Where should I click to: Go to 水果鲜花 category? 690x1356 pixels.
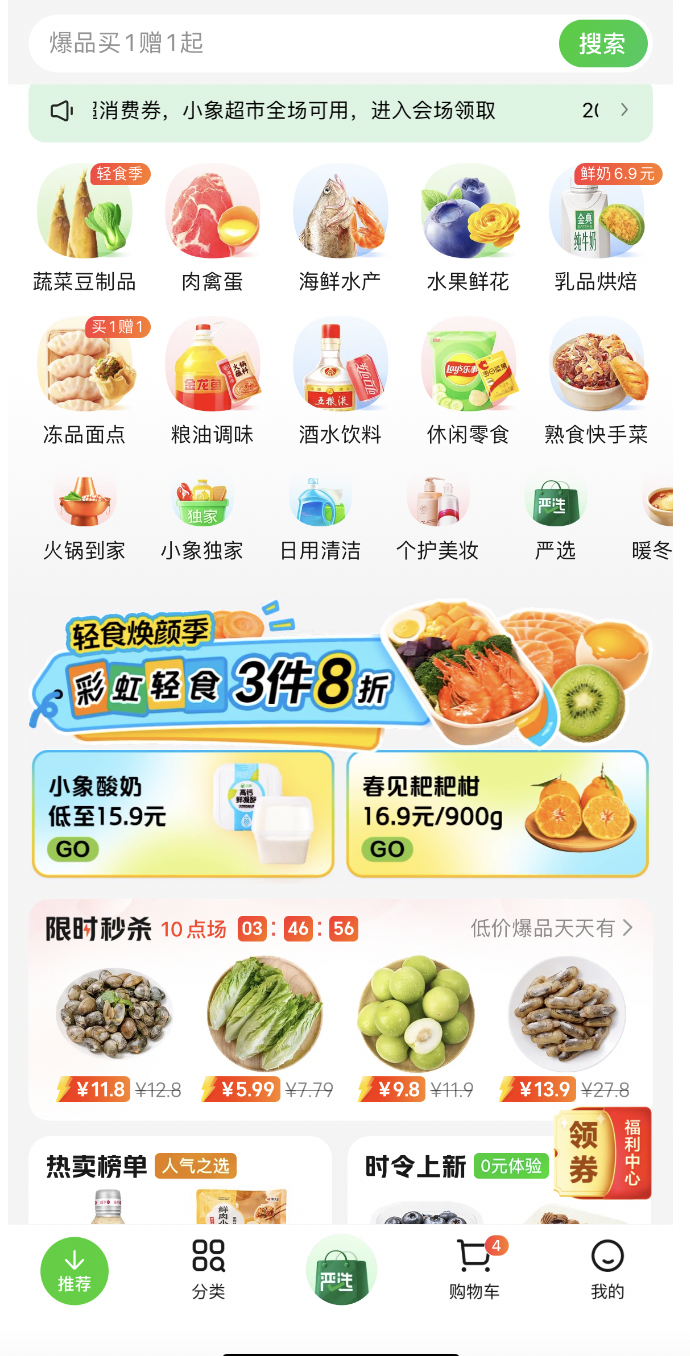click(x=468, y=230)
